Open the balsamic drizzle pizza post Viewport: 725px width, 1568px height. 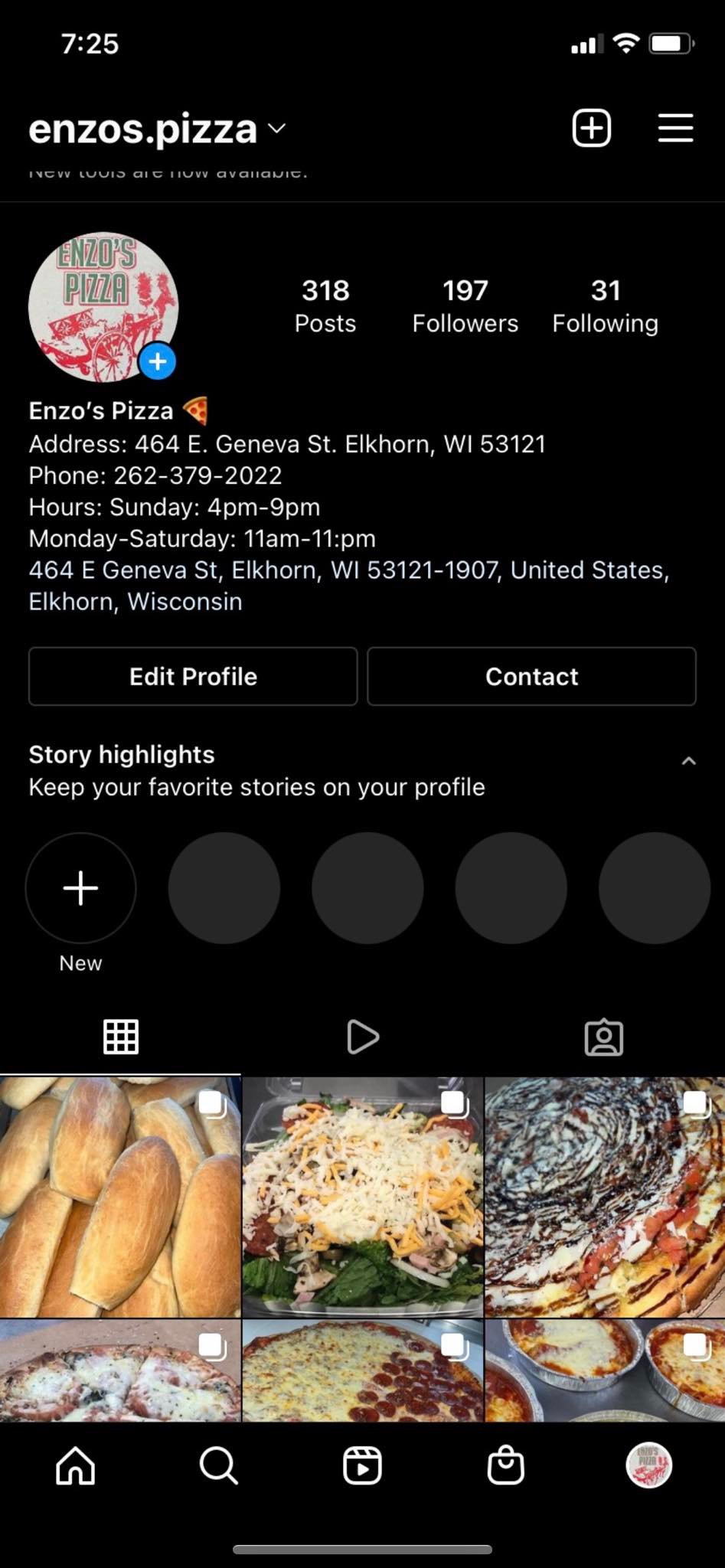(x=605, y=1197)
